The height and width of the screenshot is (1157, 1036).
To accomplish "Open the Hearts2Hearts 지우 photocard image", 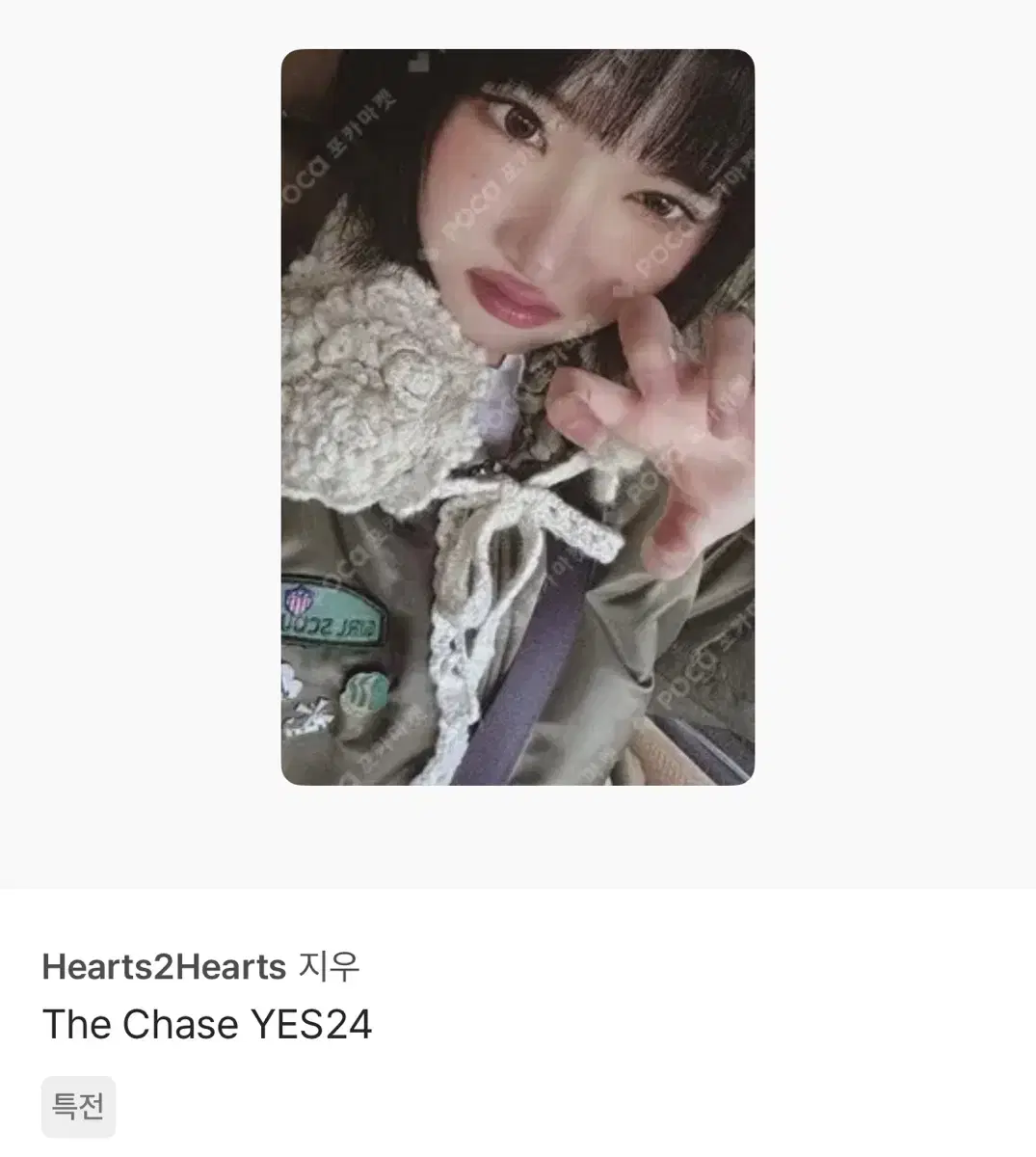I will click(x=518, y=417).
